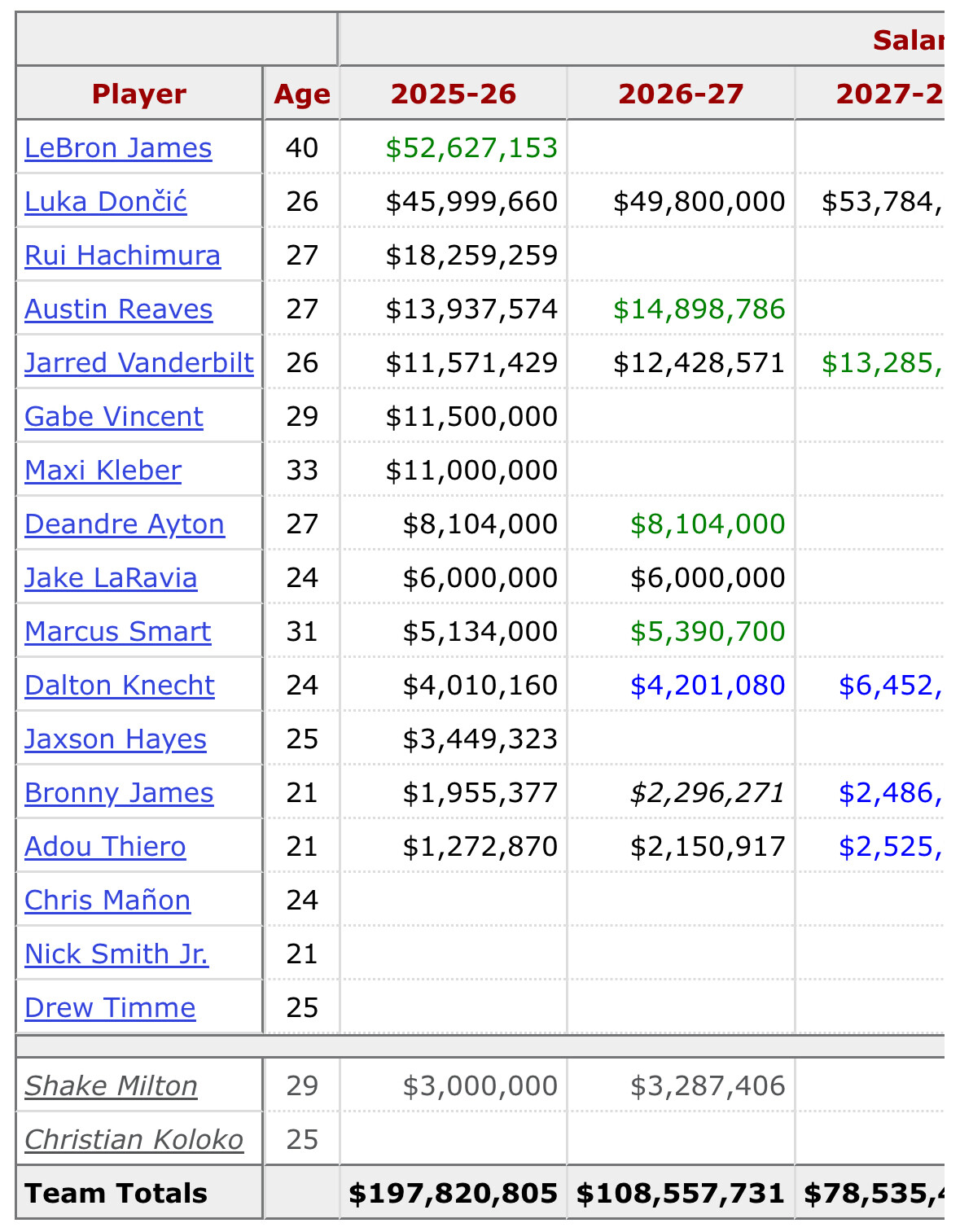
Task: Open Marcus Smart's page
Action: [x=117, y=632]
